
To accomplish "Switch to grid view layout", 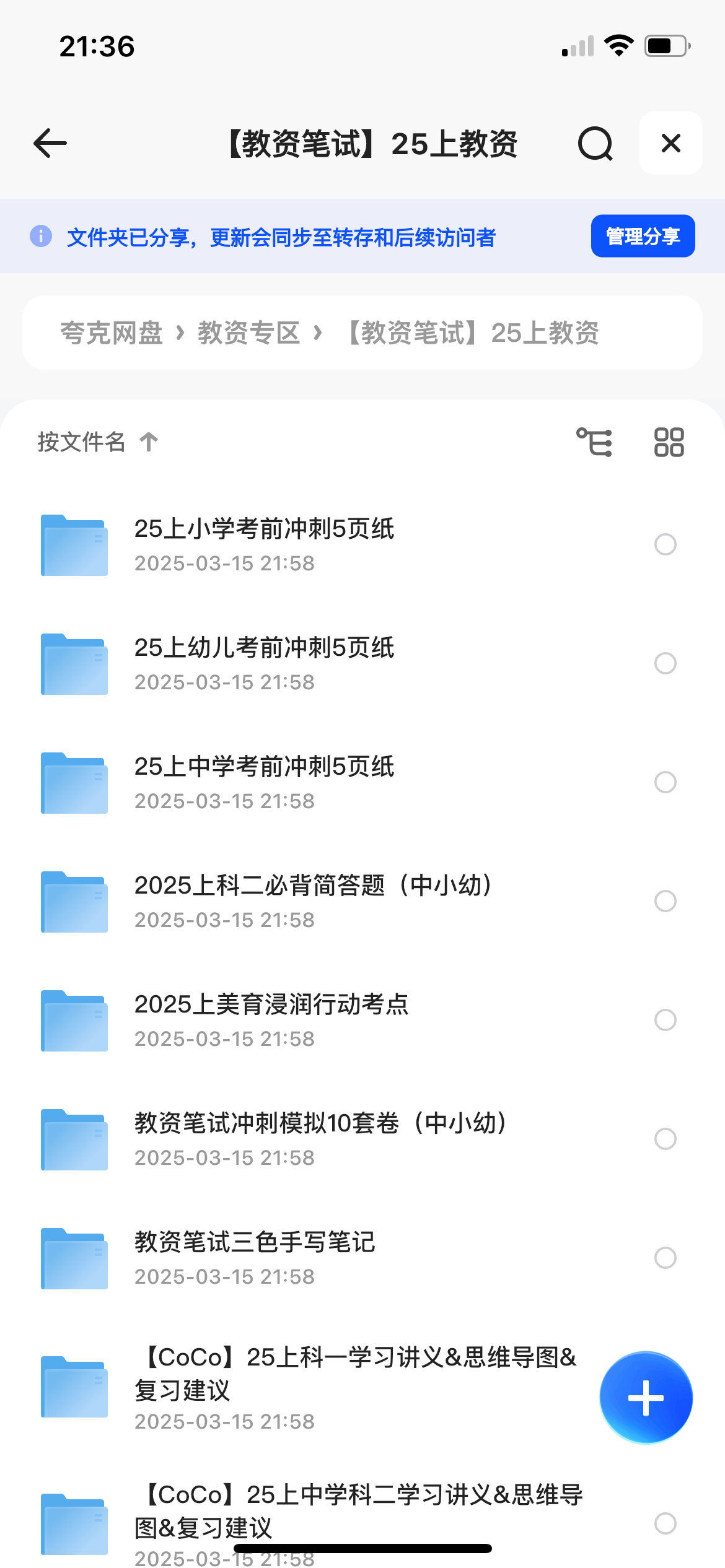I will click(x=669, y=442).
